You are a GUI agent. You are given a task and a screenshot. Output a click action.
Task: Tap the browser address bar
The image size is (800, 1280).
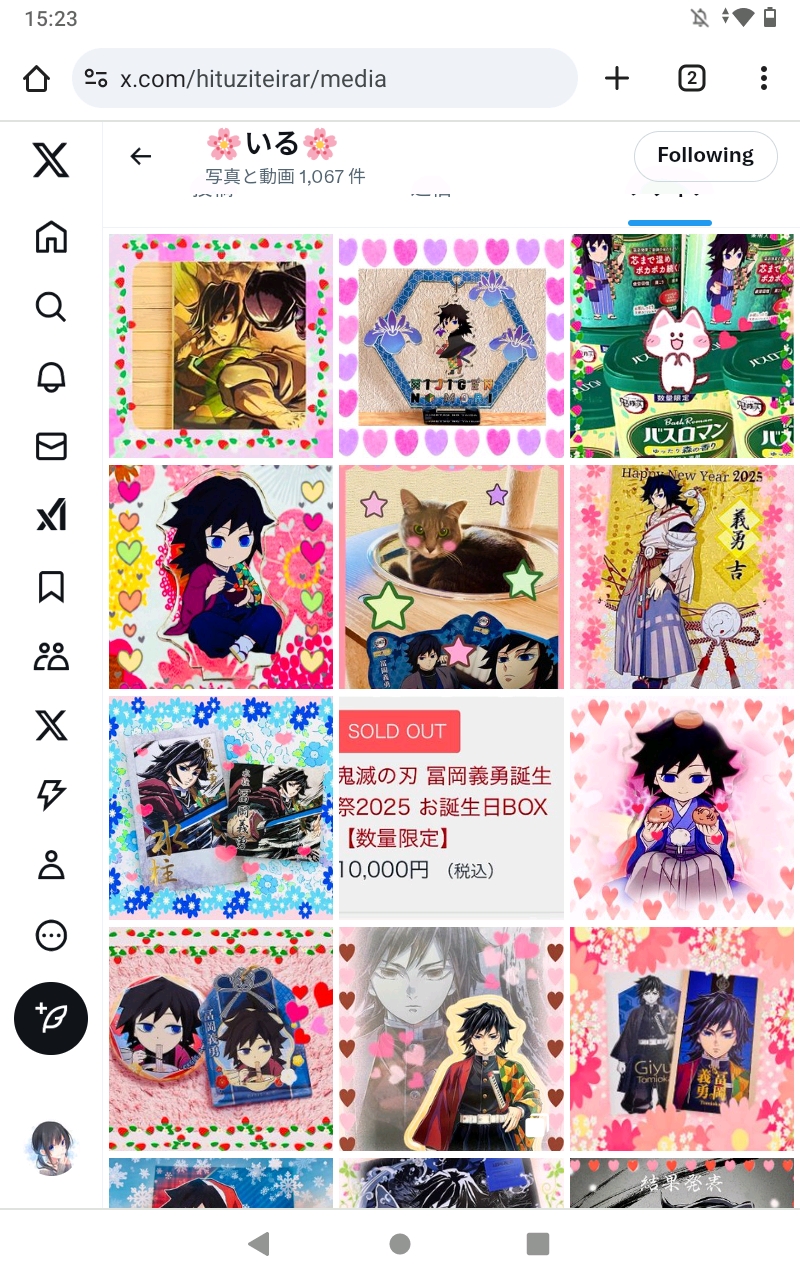coord(325,79)
